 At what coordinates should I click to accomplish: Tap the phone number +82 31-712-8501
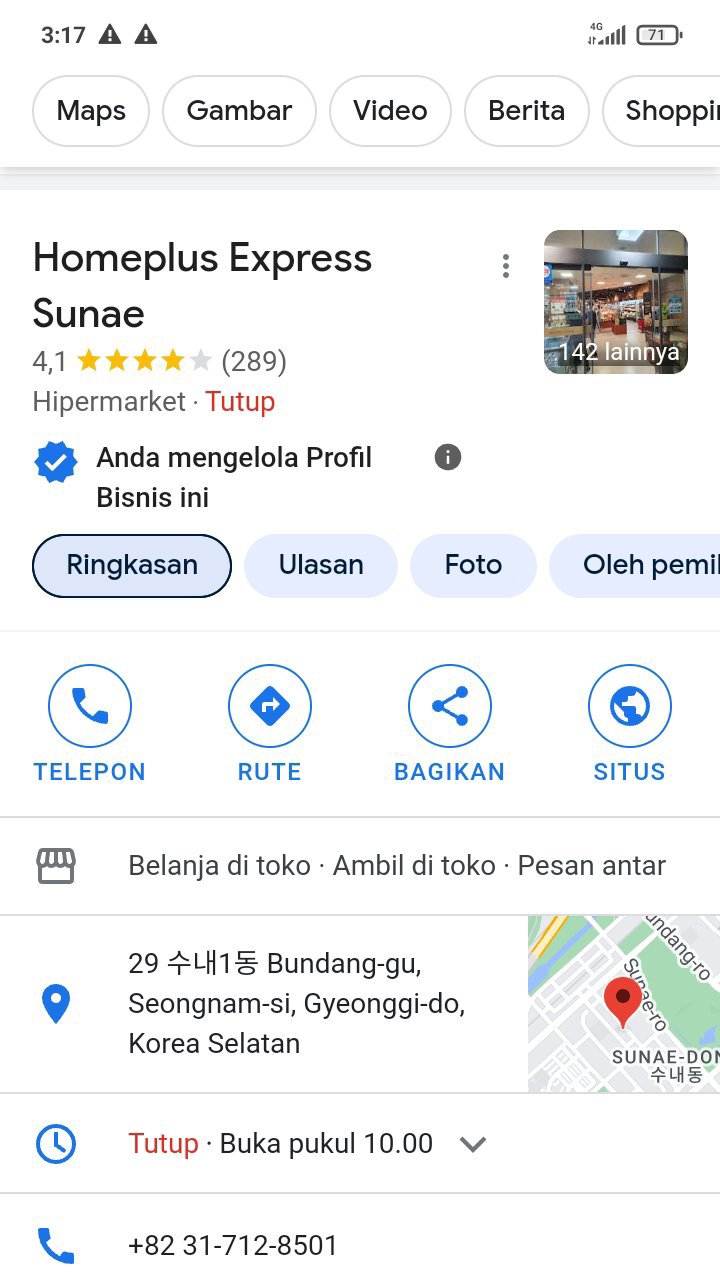click(x=233, y=1245)
